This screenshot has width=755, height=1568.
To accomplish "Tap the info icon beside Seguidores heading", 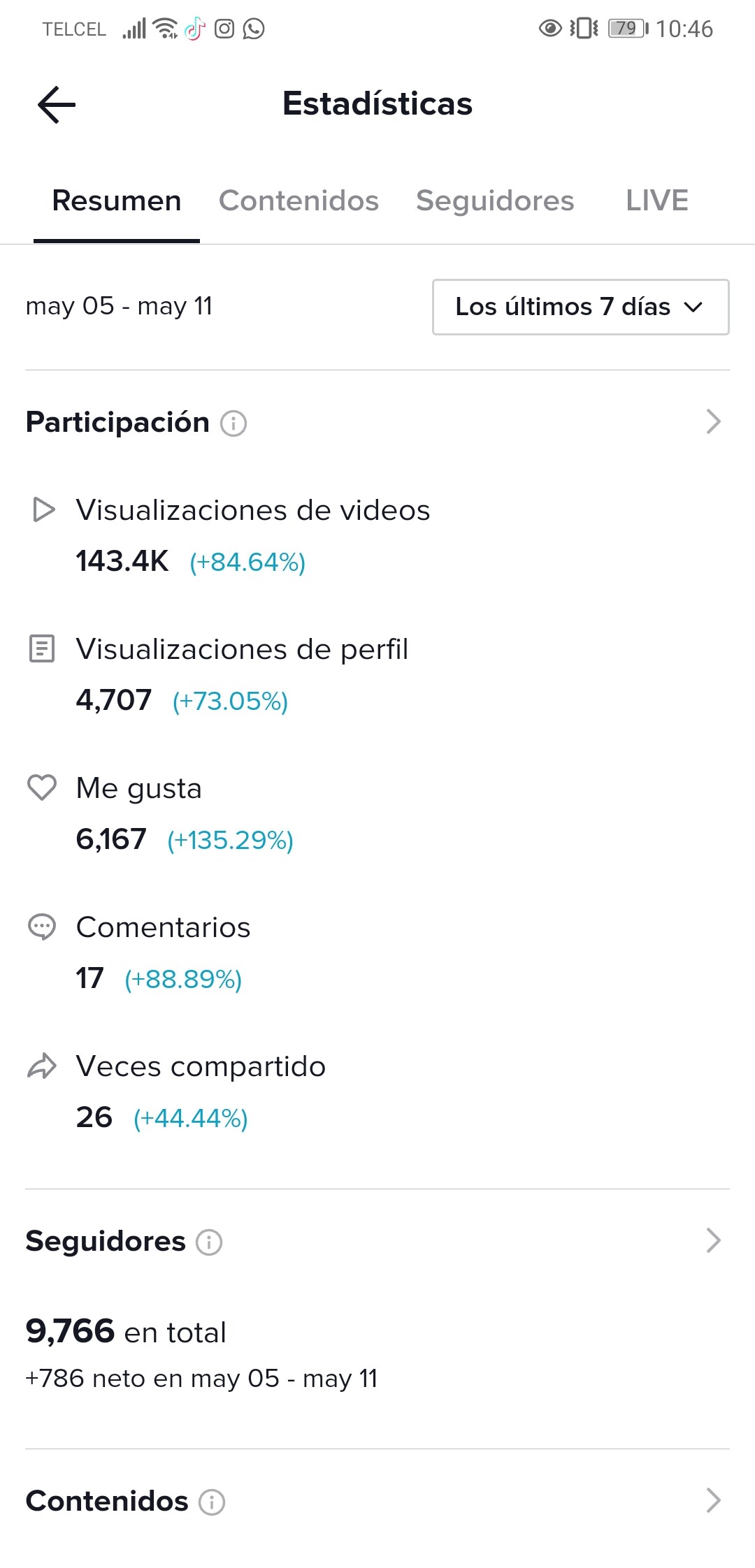I will click(x=209, y=1242).
